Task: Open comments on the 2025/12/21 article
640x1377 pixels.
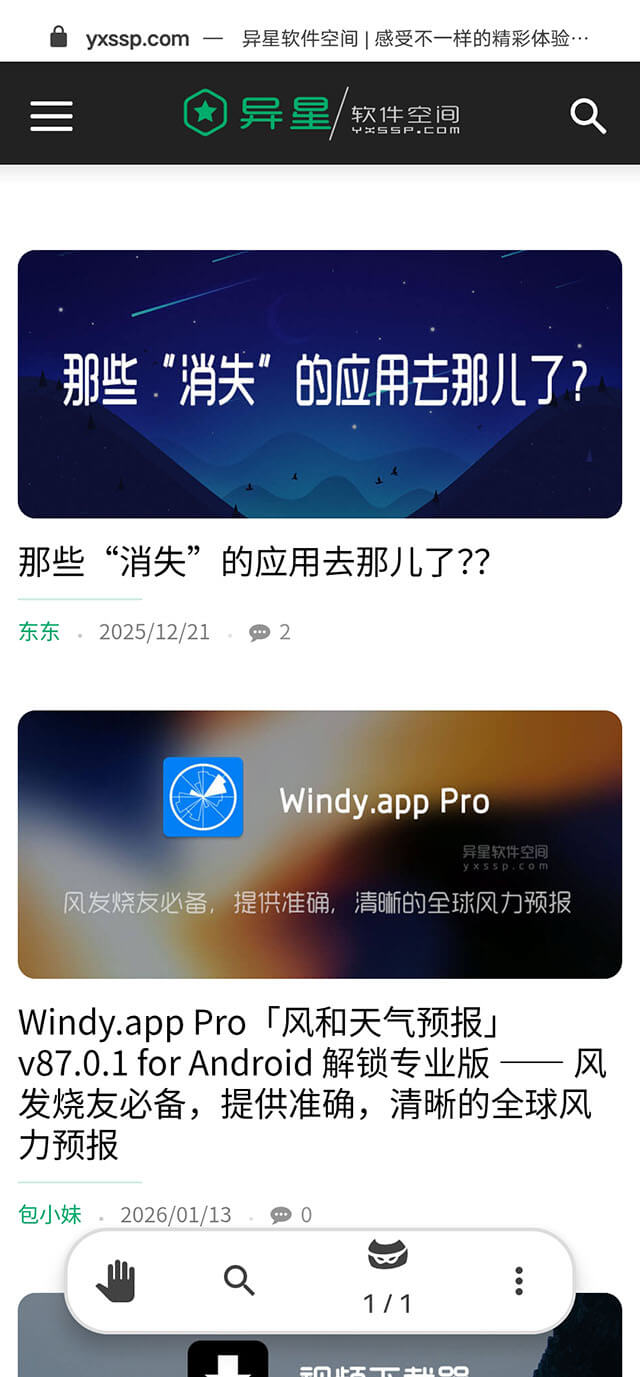Action: click(270, 632)
